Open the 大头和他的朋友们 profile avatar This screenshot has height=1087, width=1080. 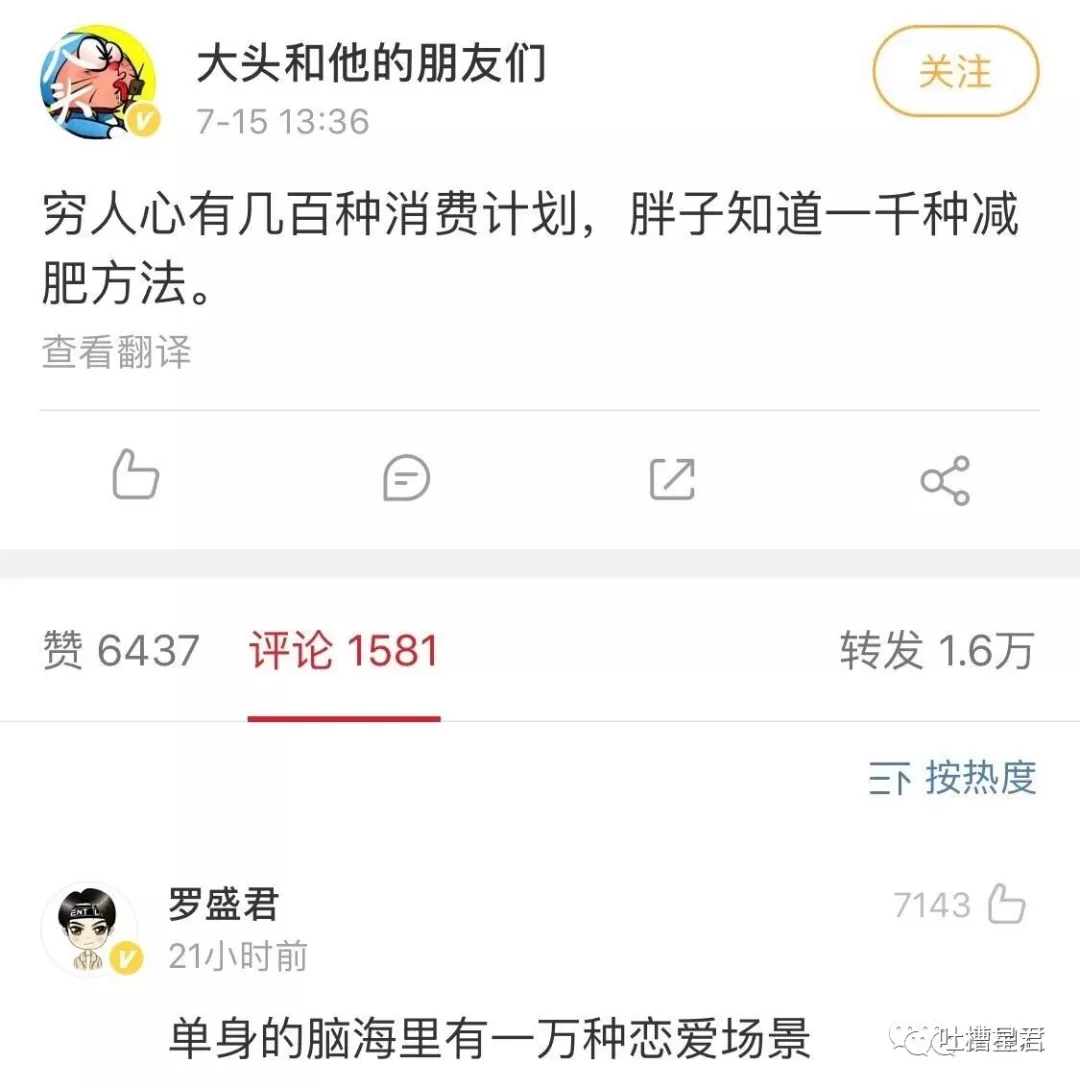click(x=99, y=82)
